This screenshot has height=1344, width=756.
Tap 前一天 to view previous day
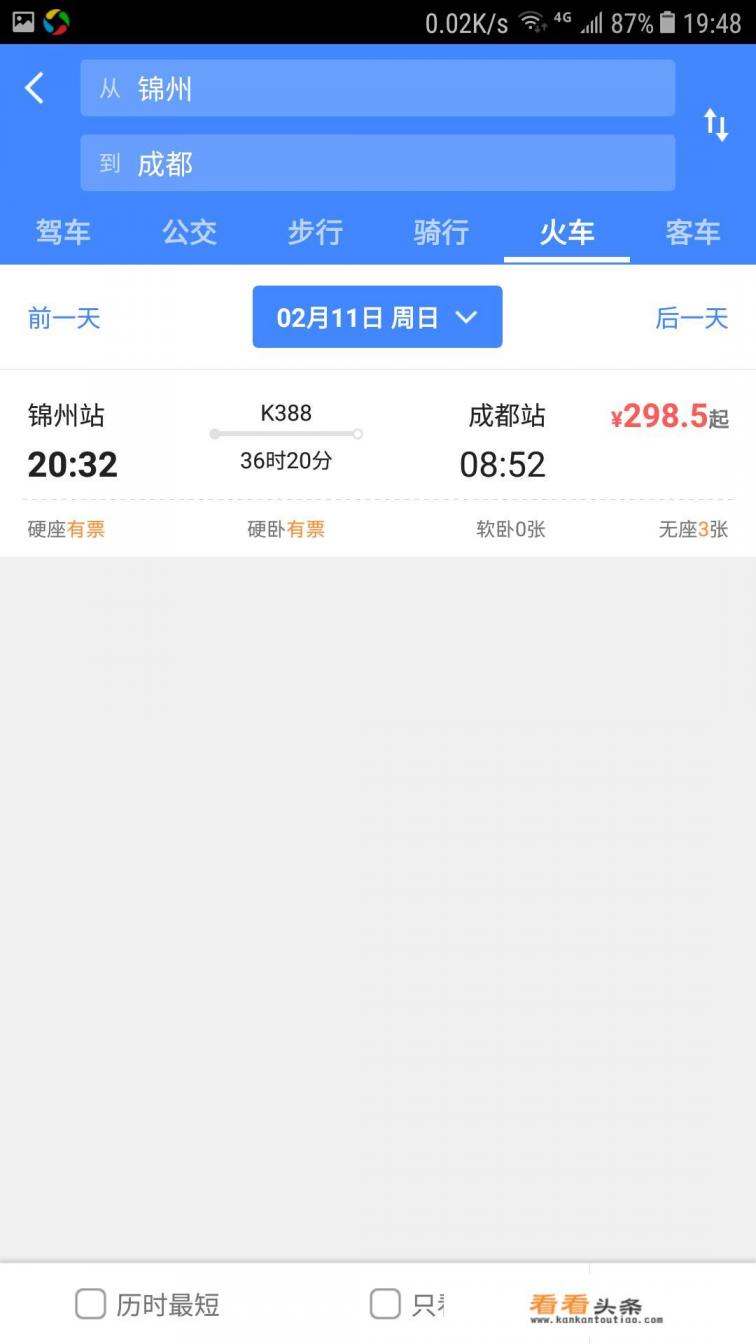tap(63, 318)
